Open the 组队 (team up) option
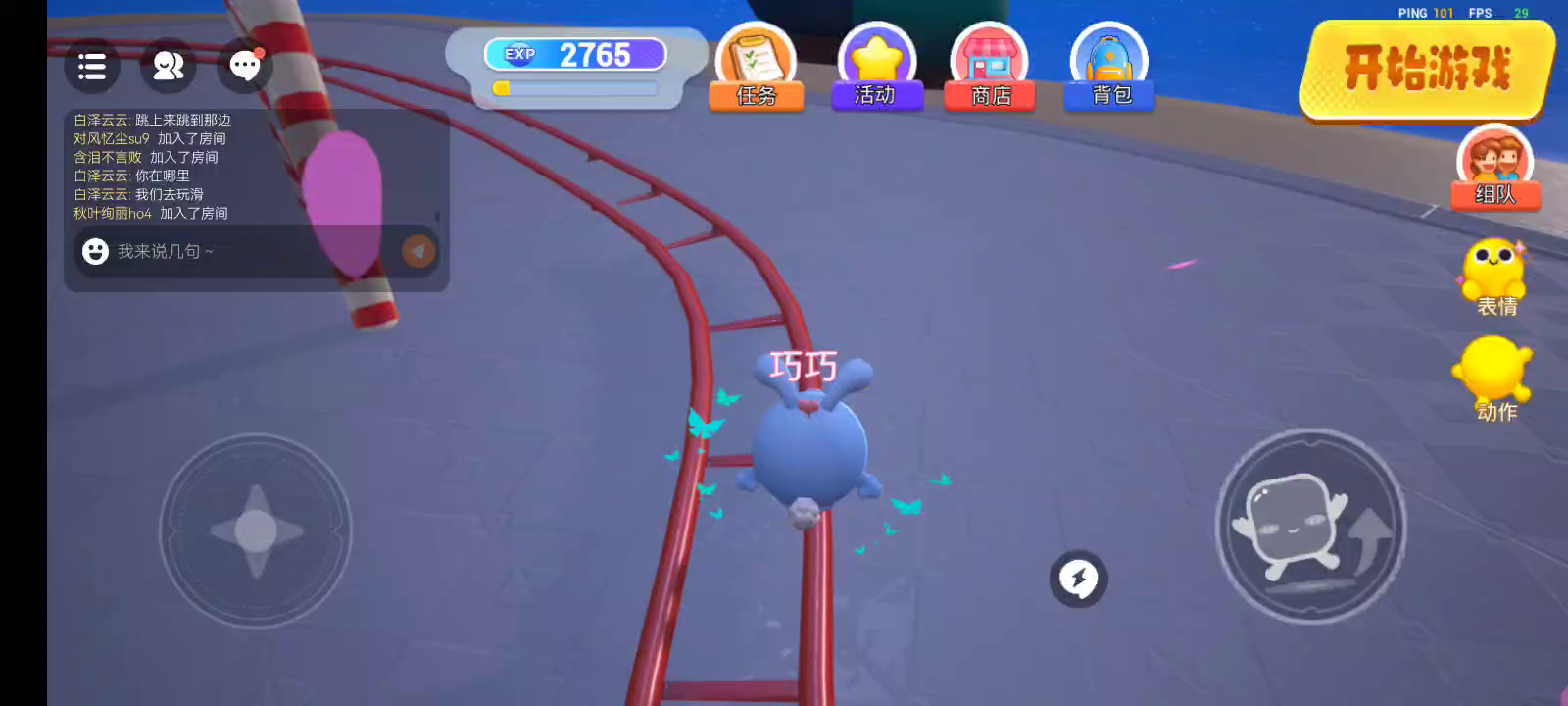Viewport: 1568px width, 706px height. point(1494,166)
